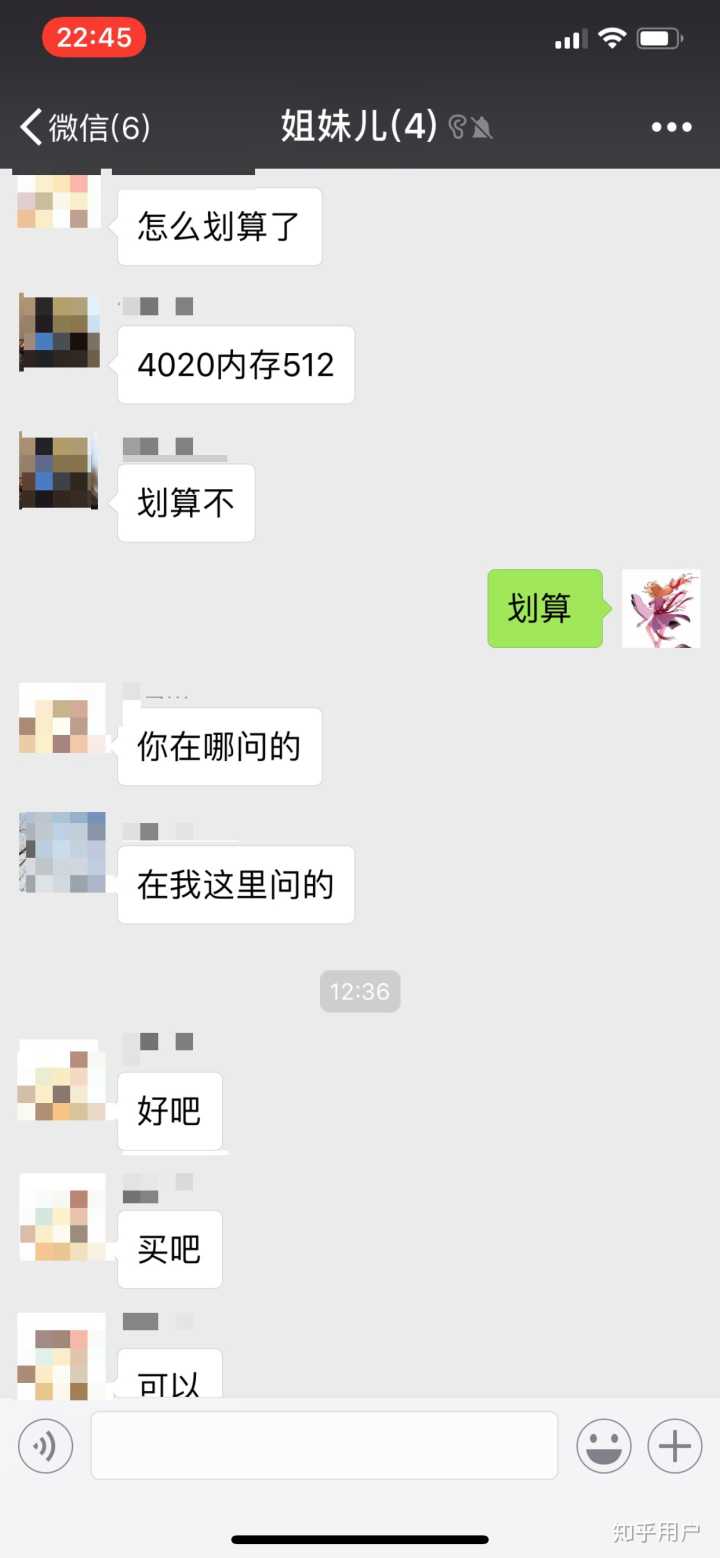
Task: Open the emoji sticker panel
Action: [603, 1445]
